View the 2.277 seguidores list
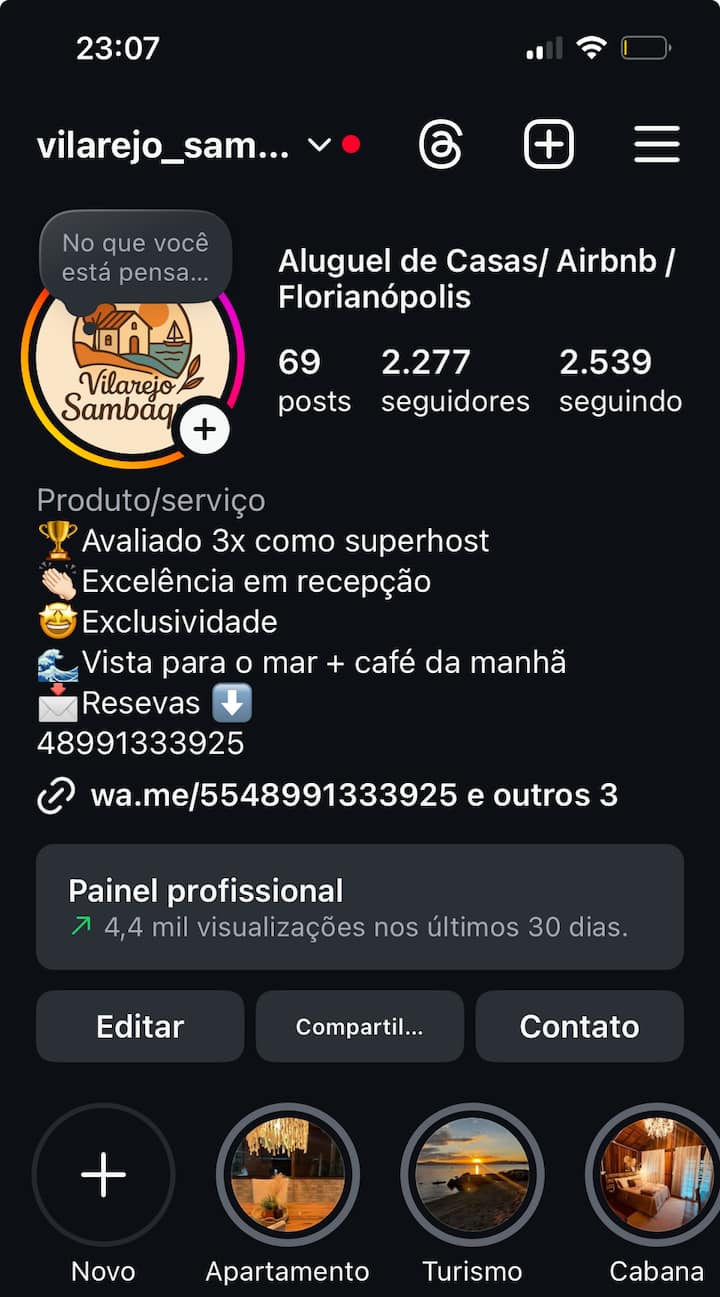Viewport: 720px width, 1297px height. pyautogui.click(x=455, y=380)
